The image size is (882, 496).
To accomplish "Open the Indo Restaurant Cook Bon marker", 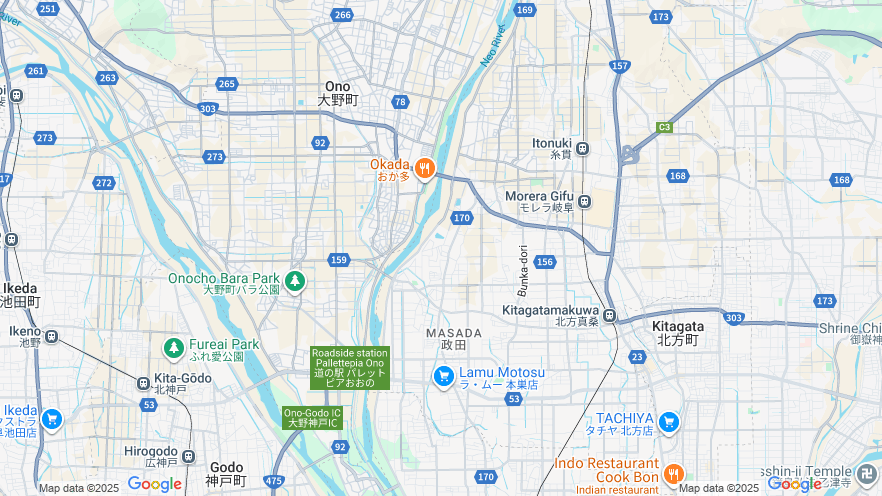I will click(x=674, y=474).
